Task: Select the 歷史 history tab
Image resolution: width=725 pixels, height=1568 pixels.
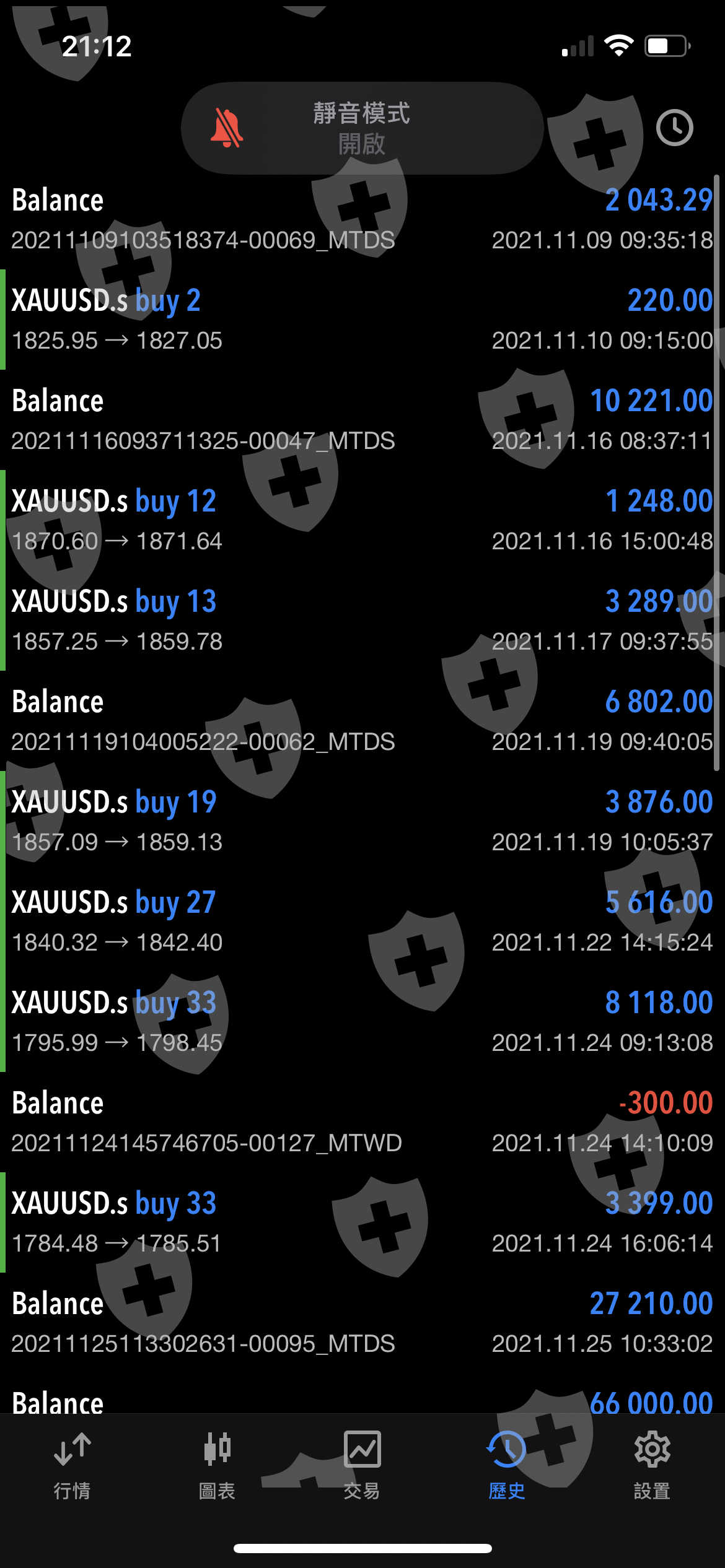Action: (507, 1465)
